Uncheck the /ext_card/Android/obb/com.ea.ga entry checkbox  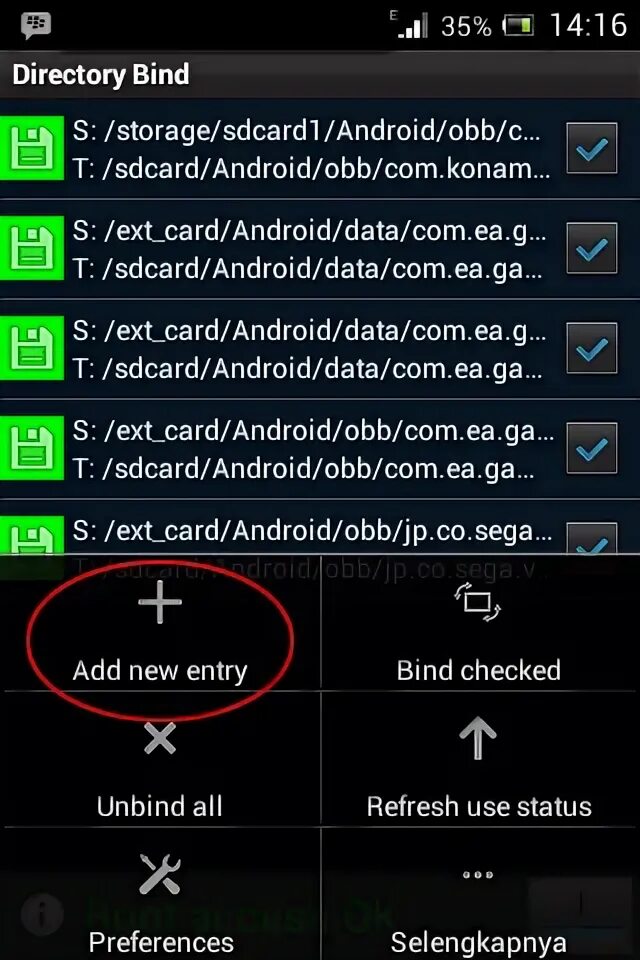coord(592,450)
